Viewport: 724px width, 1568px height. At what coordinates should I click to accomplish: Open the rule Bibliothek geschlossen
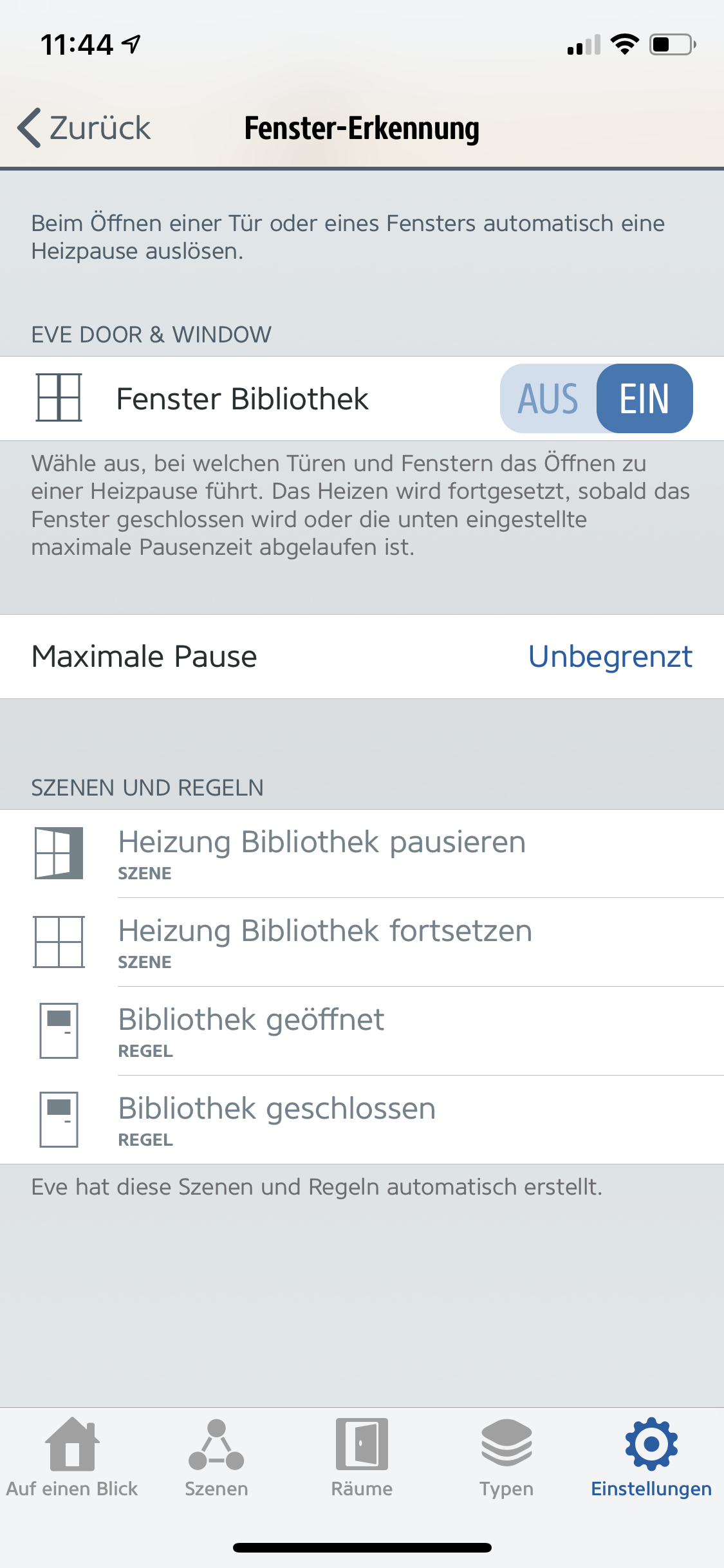point(362,1120)
